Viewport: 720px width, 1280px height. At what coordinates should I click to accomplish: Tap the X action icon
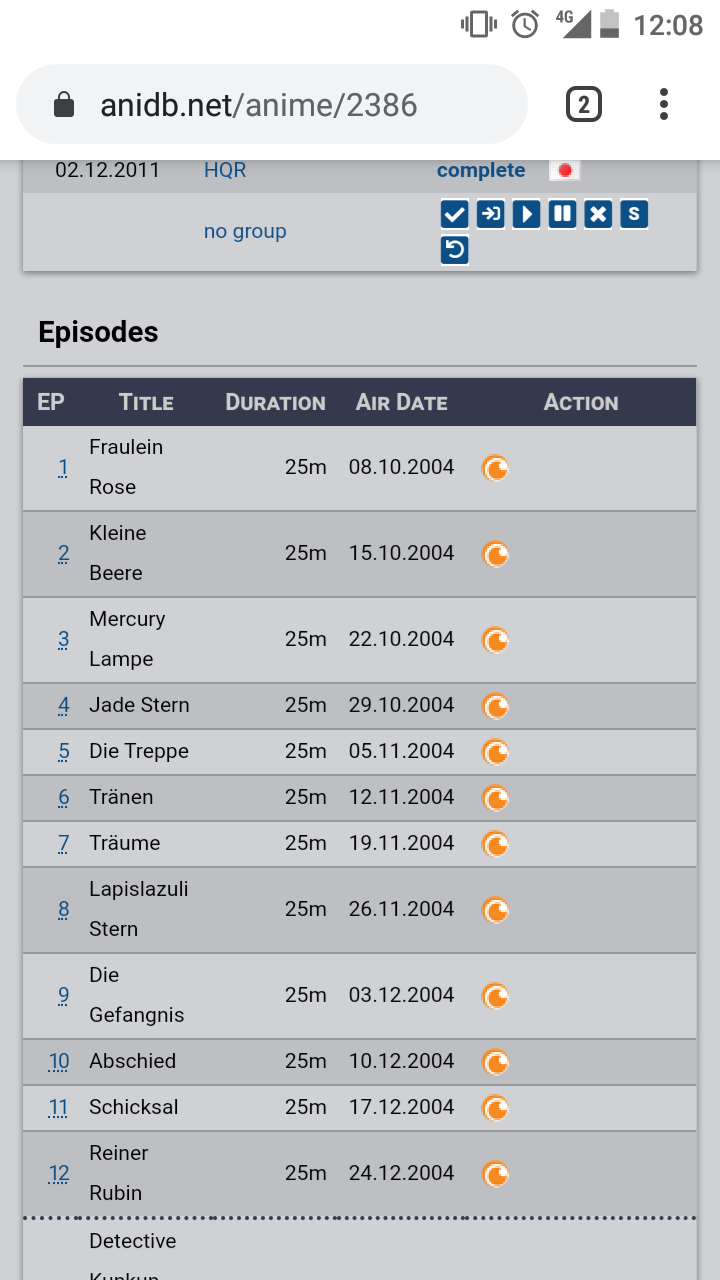click(598, 214)
